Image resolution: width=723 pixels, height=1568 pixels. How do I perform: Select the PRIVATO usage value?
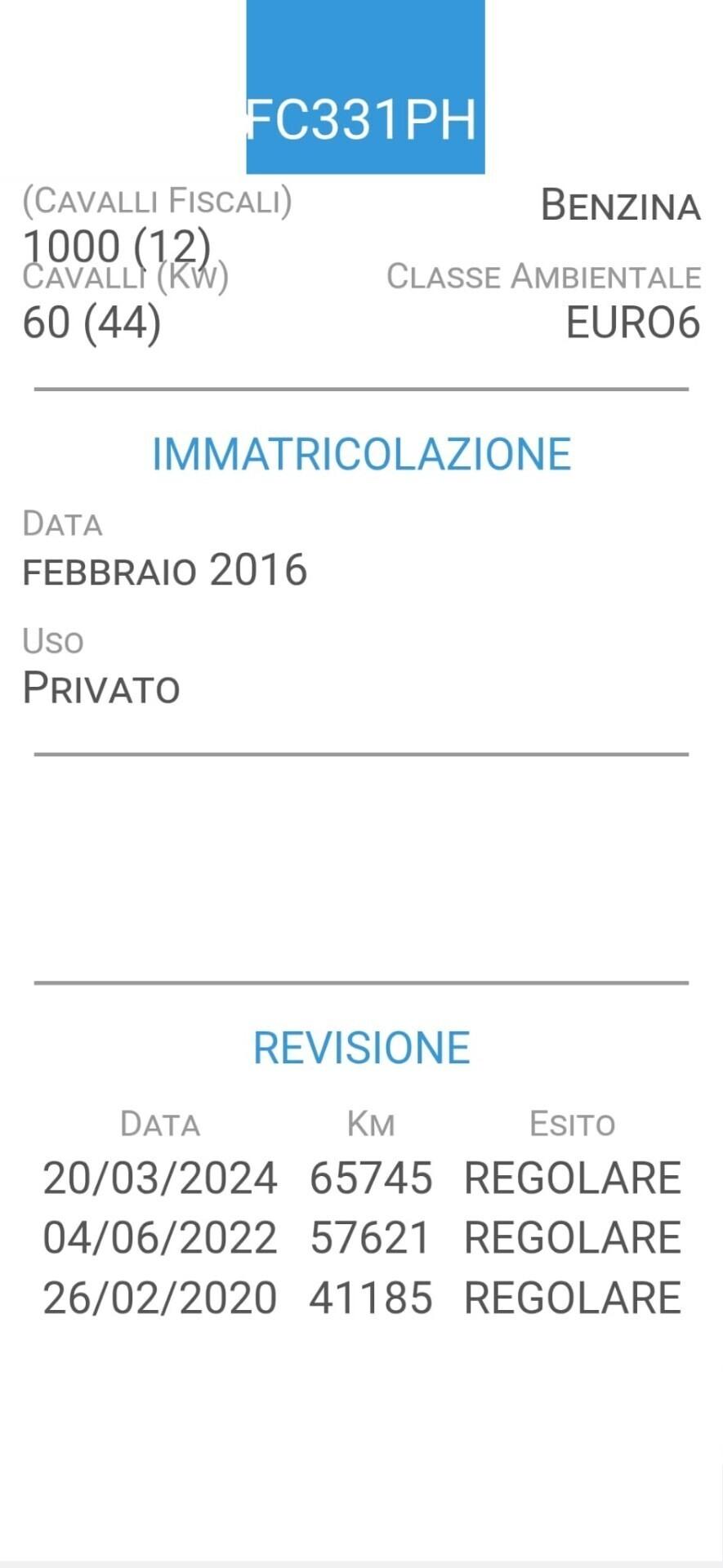101,688
